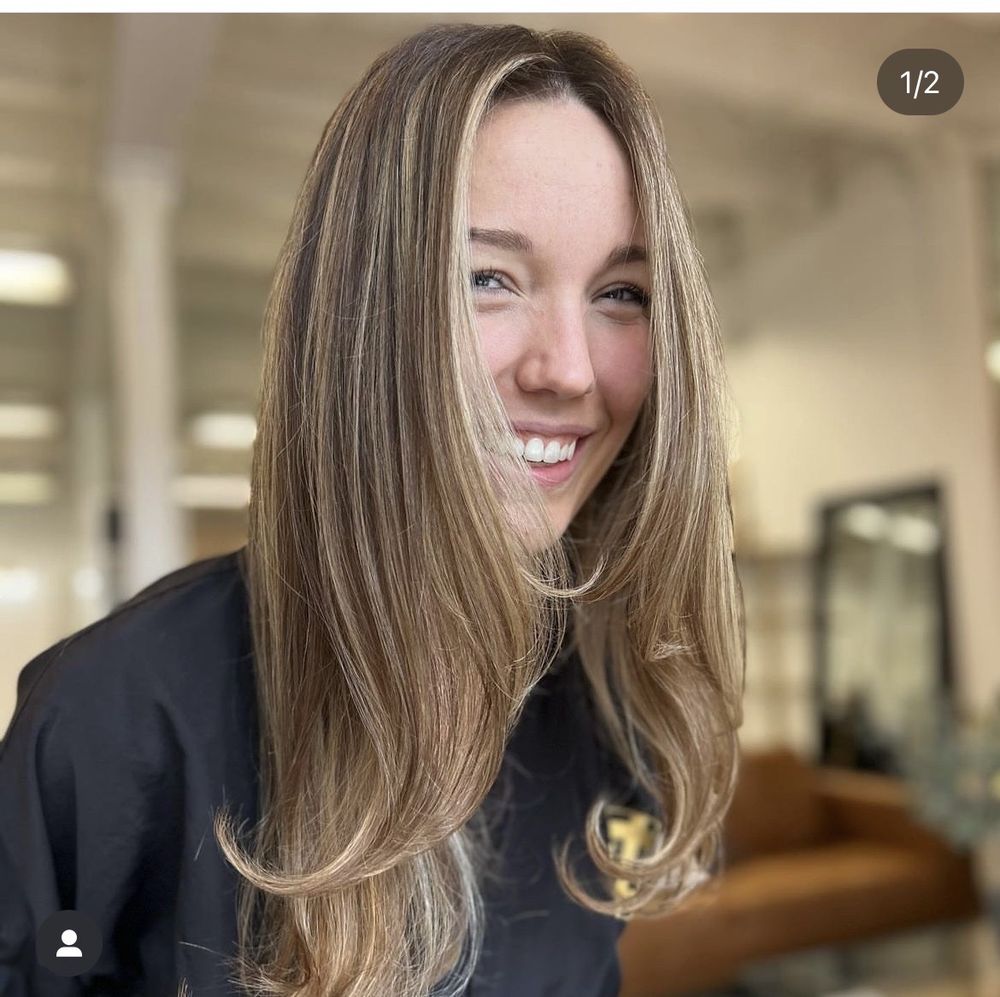The height and width of the screenshot is (997, 1000).
Task: Show the people tagged in this photo
Action: [x=69, y=942]
